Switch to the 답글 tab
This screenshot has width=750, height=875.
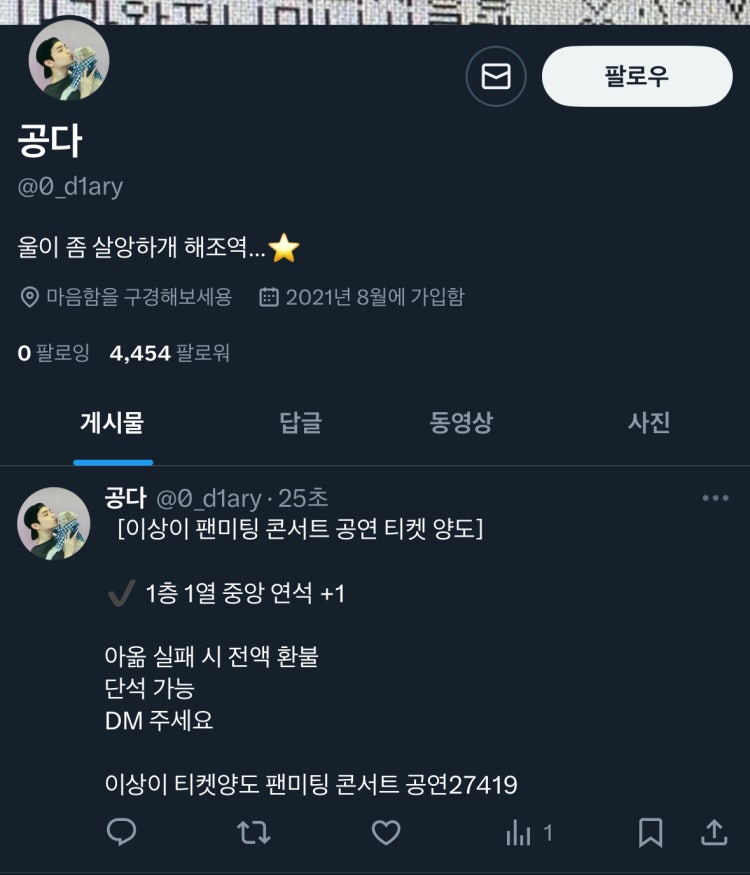tap(300, 423)
